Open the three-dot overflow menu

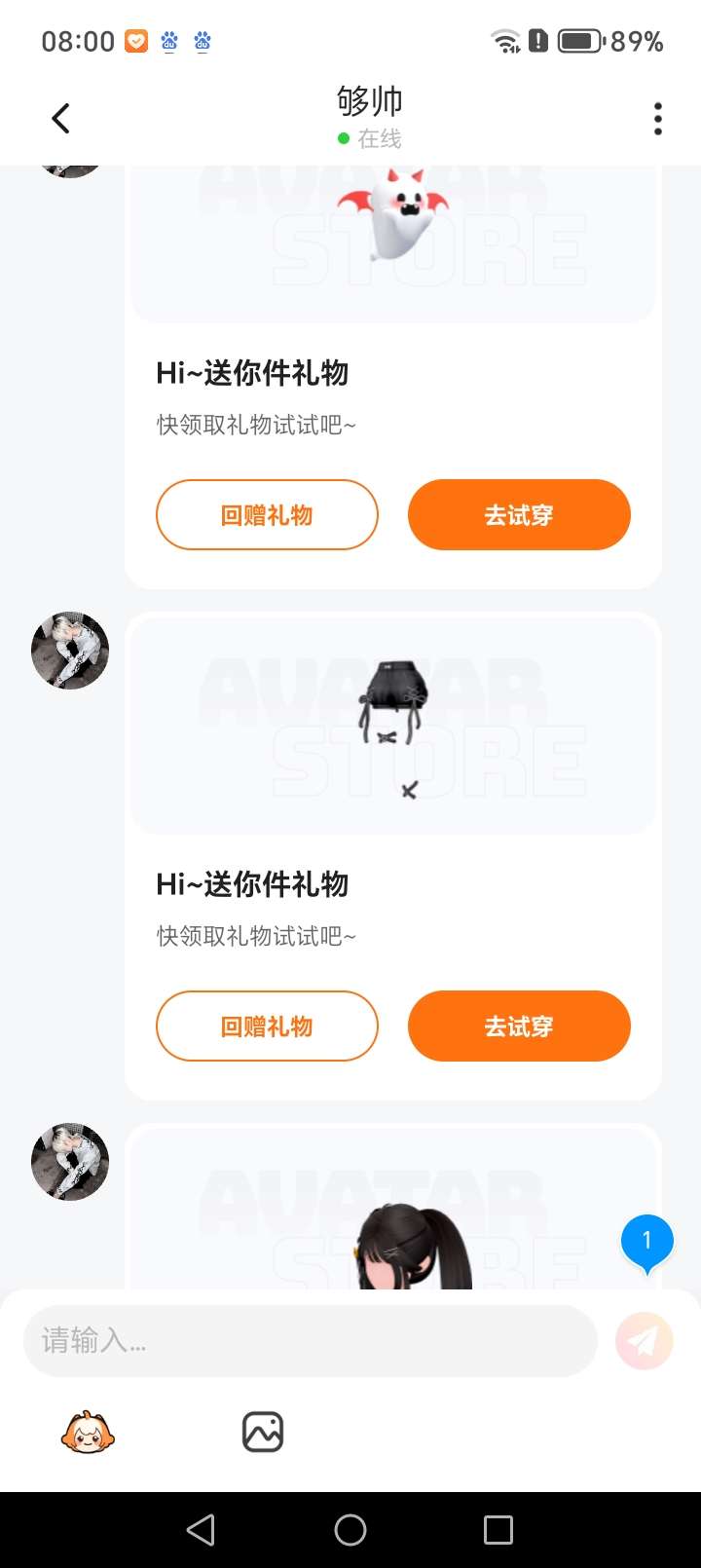[x=658, y=119]
